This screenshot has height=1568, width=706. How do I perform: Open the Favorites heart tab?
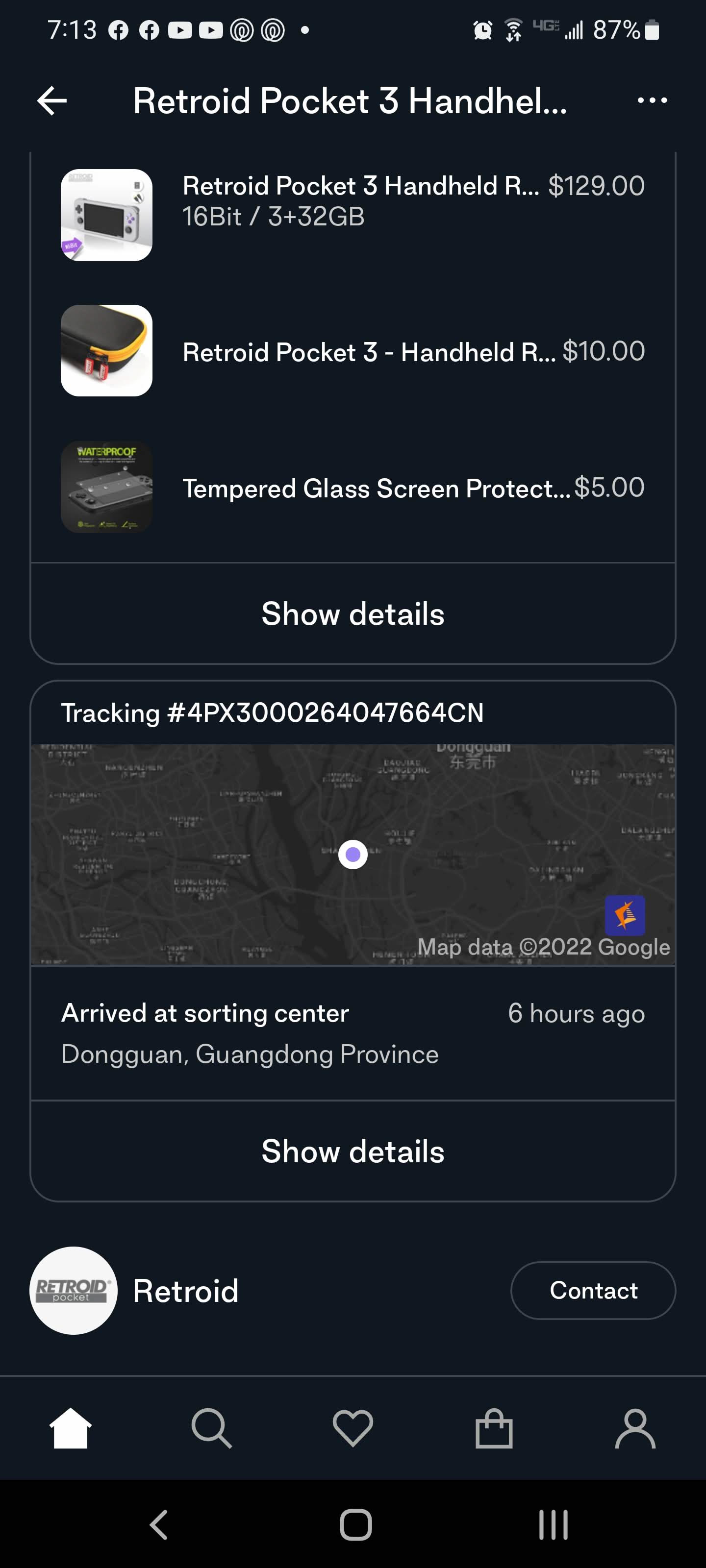point(353,1428)
